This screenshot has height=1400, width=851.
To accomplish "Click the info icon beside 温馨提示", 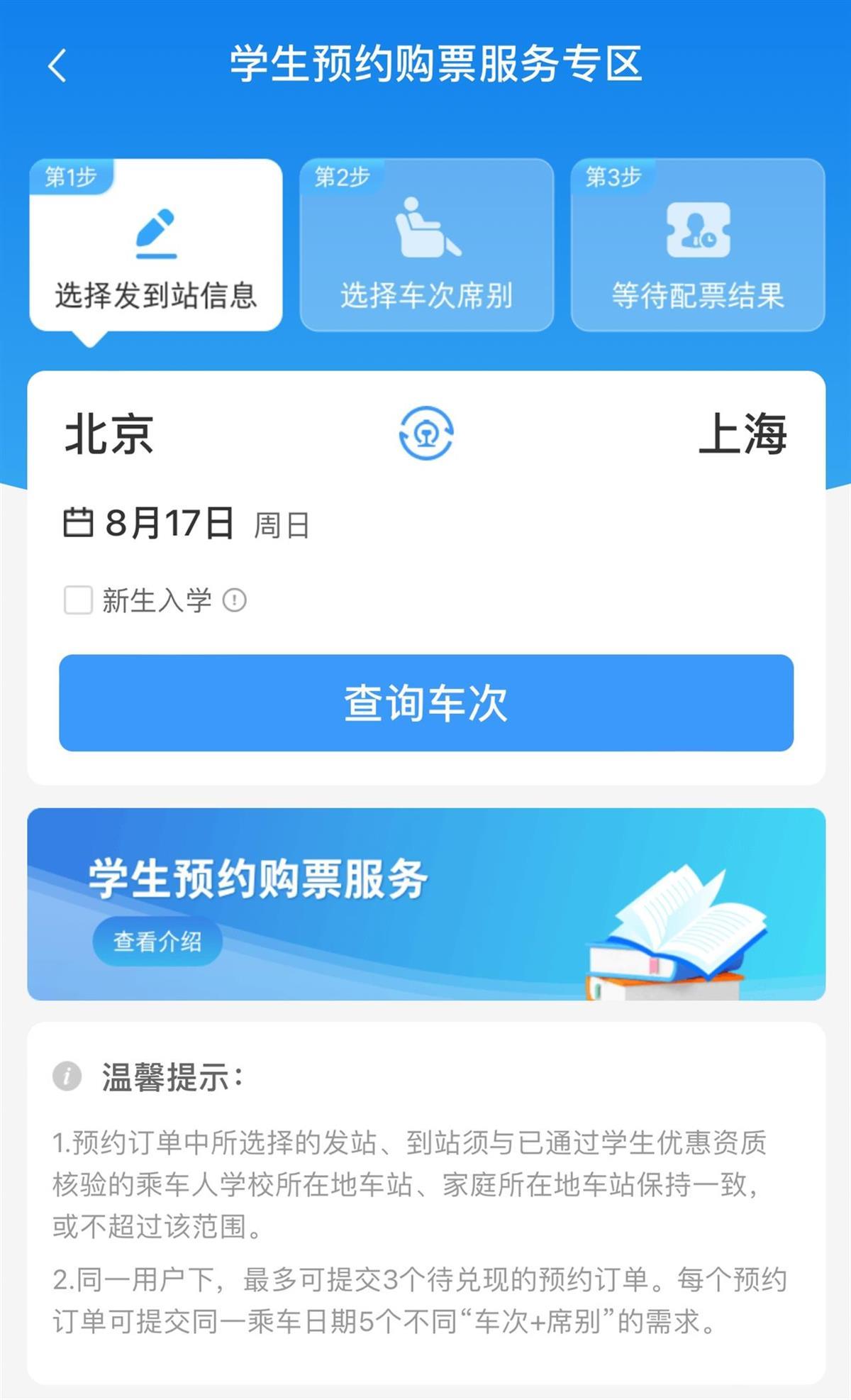I will [67, 1075].
